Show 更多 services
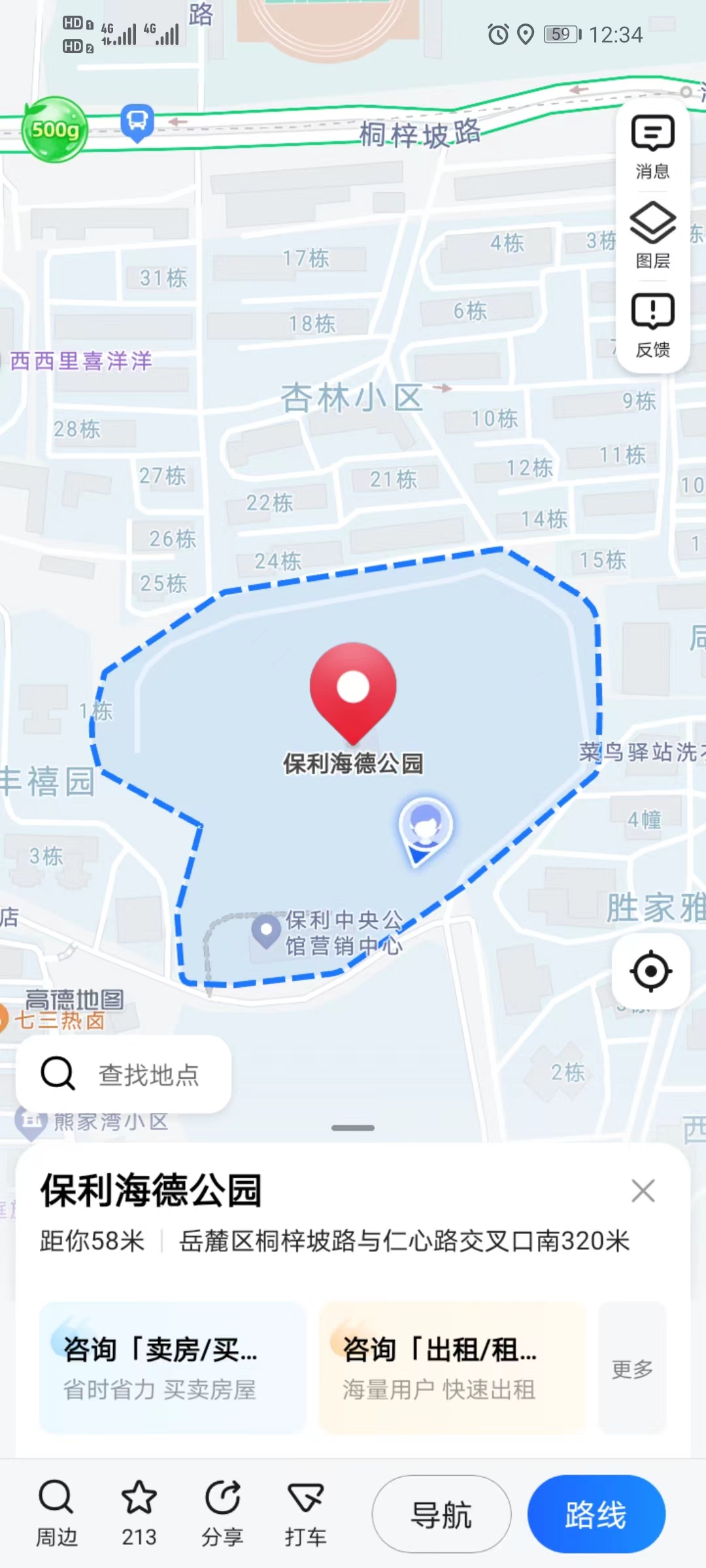Image resolution: width=706 pixels, height=1568 pixels. coord(632,1369)
